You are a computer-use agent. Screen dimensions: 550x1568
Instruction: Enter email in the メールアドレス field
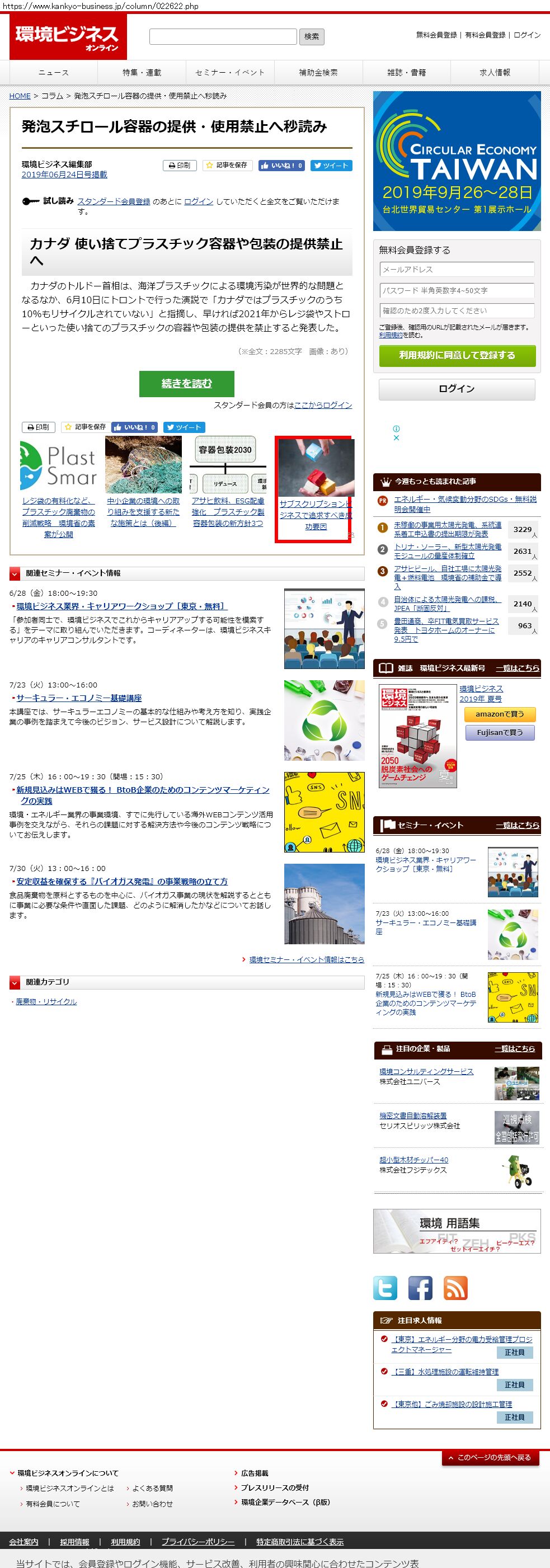[x=456, y=269]
